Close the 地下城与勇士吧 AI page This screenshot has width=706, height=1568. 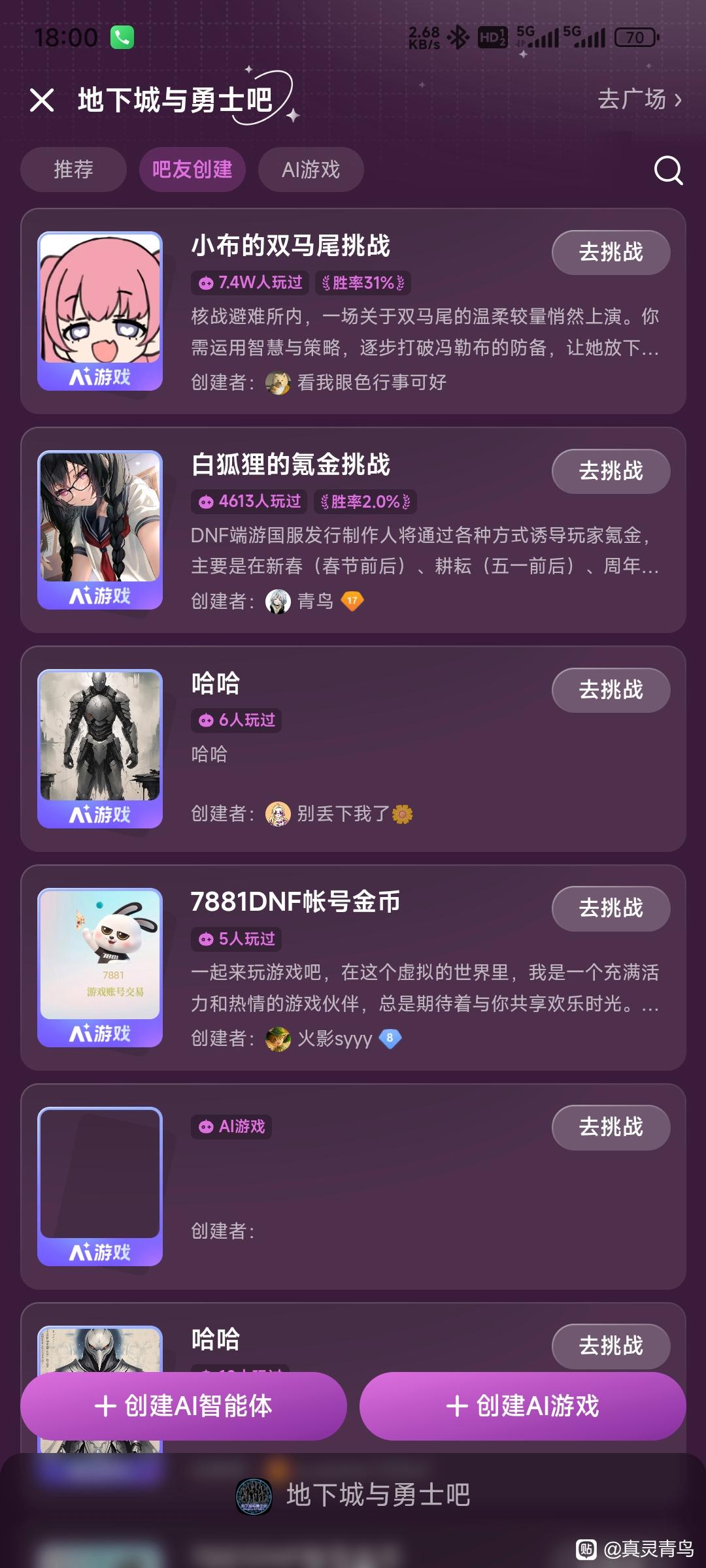coord(42,100)
